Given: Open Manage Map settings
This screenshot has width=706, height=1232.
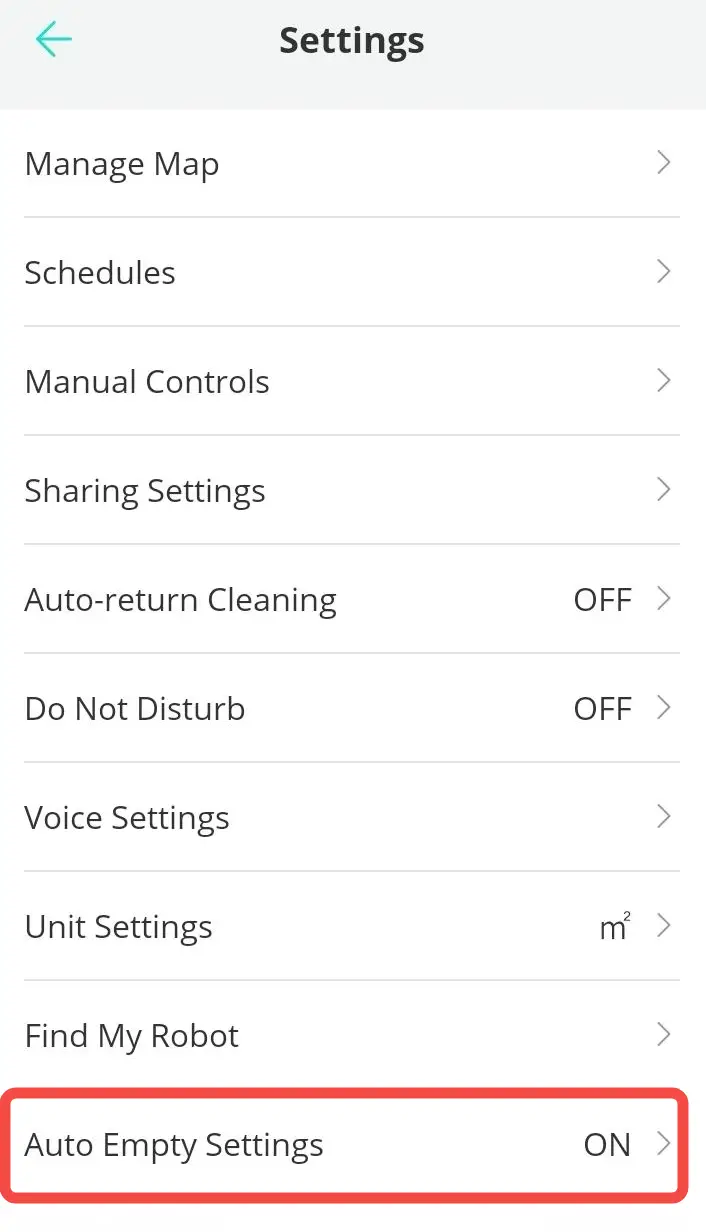Looking at the screenshot, I should click(x=350, y=164).
